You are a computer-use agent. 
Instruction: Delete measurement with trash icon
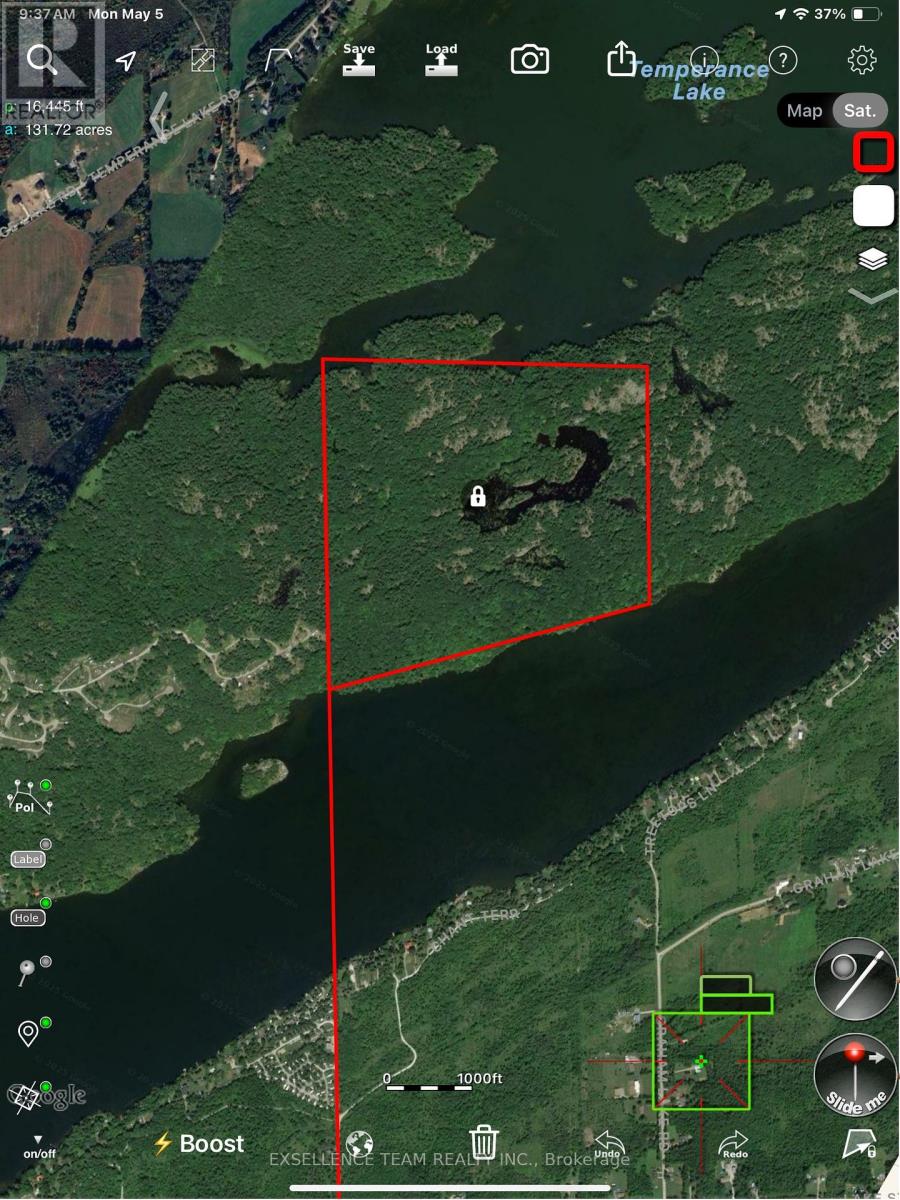click(484, 1141)
